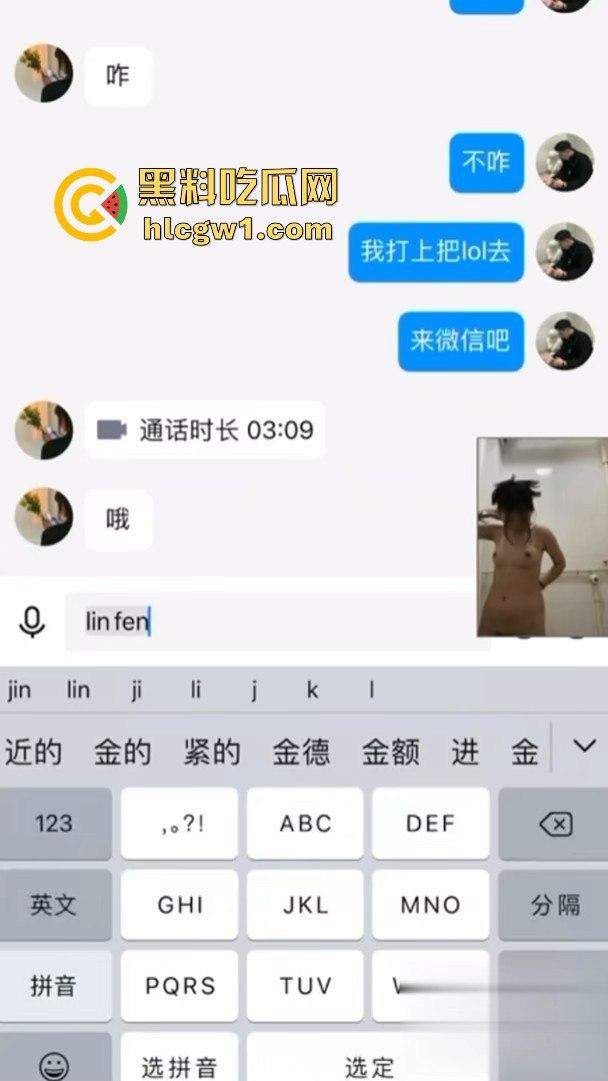Hit the ABC key
The height and width of the screenshot is (1081, 608).
(305, 823)
